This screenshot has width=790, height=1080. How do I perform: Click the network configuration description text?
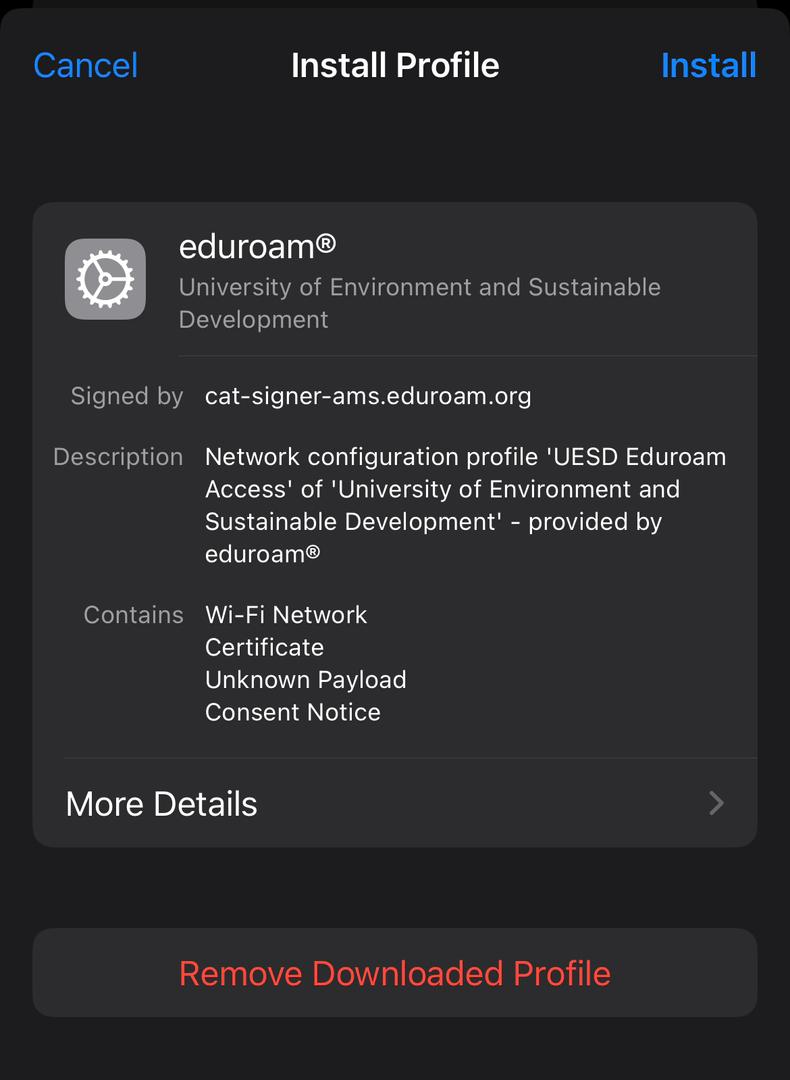click(x=465, y=489)
